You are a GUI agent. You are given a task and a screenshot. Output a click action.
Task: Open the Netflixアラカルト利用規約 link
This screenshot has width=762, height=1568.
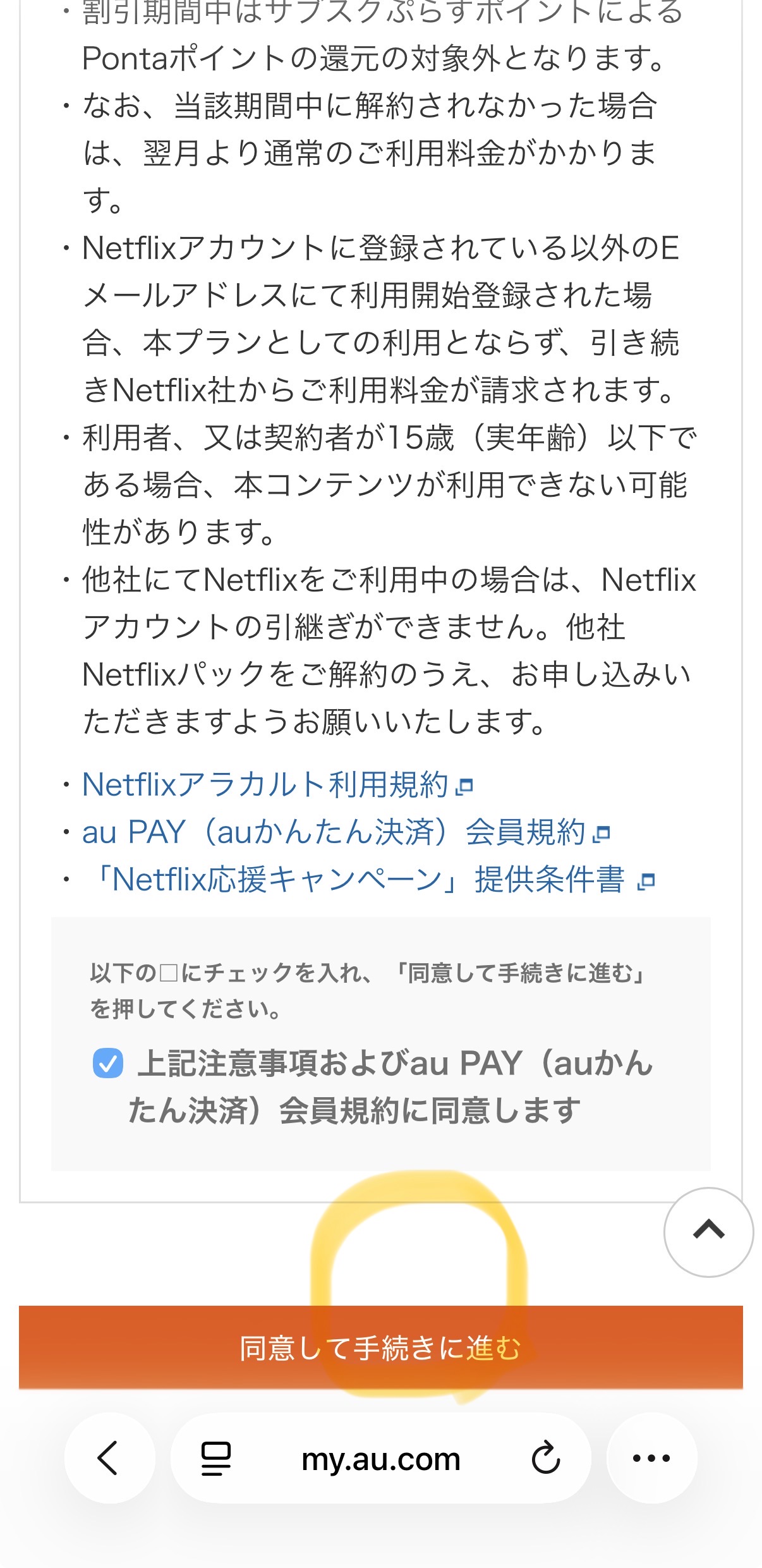[x=265, y=785]
